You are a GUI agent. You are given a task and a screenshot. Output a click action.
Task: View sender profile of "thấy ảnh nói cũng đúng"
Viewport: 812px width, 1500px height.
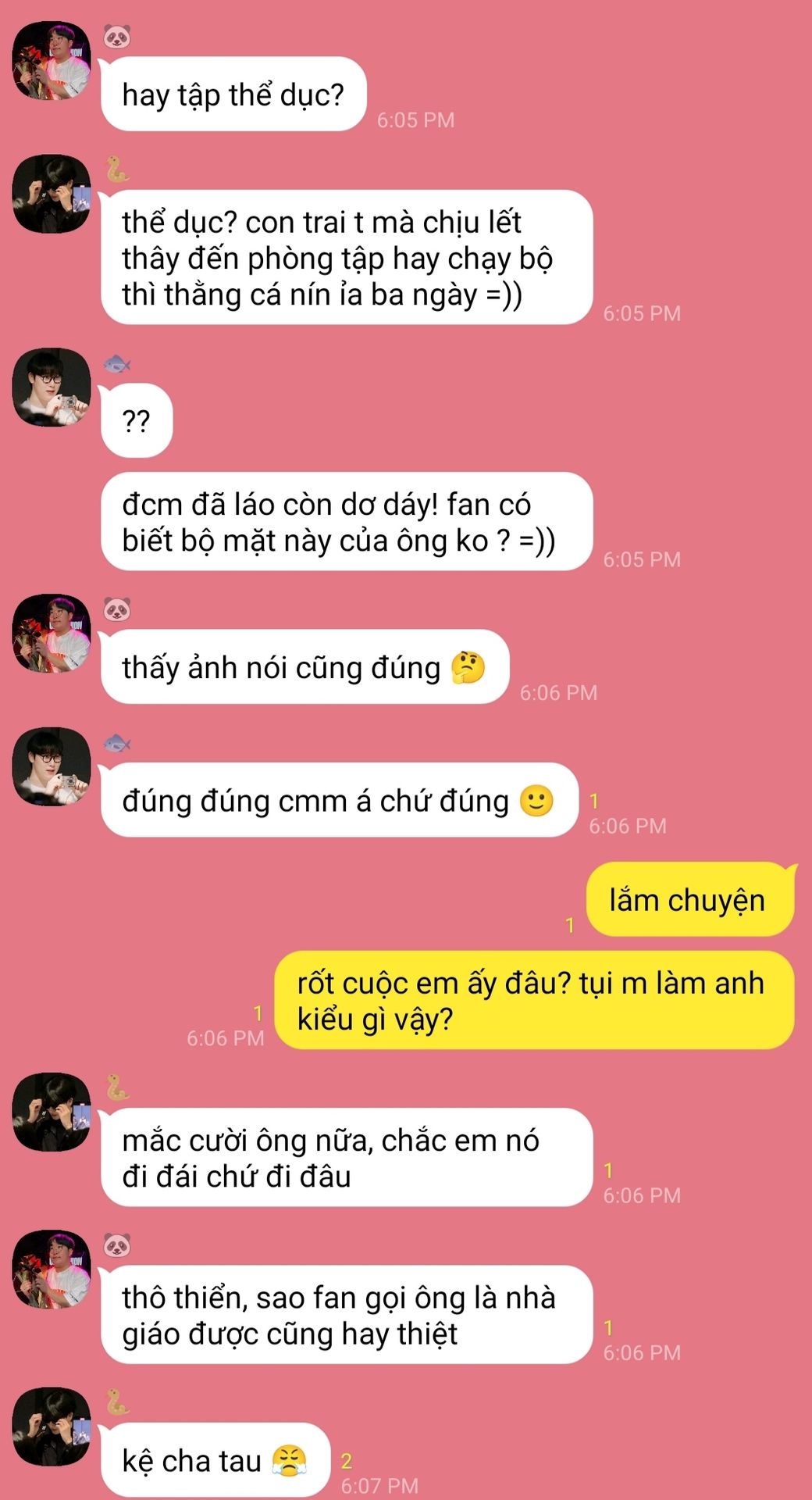click(52, 634)
